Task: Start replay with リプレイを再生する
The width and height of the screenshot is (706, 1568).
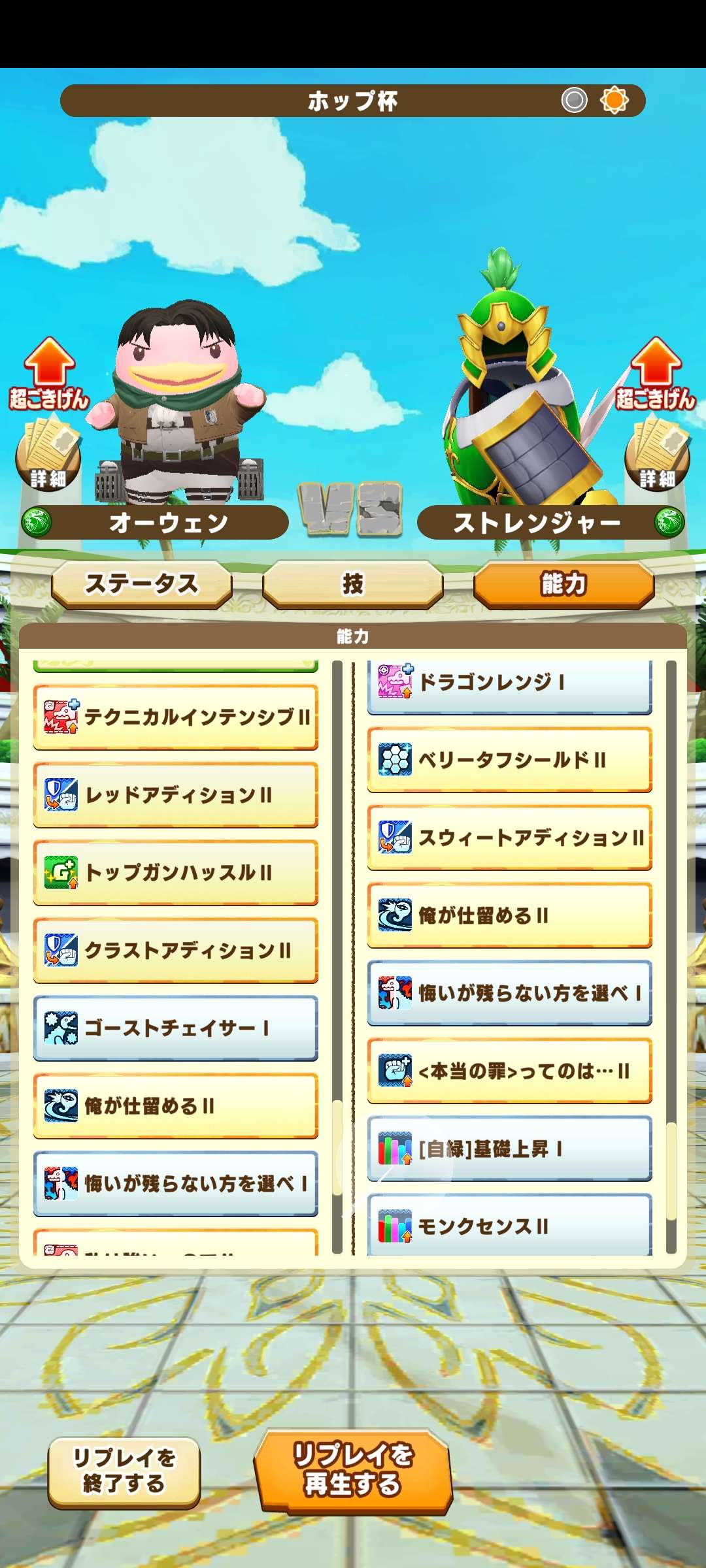Action: (353, 1470)
